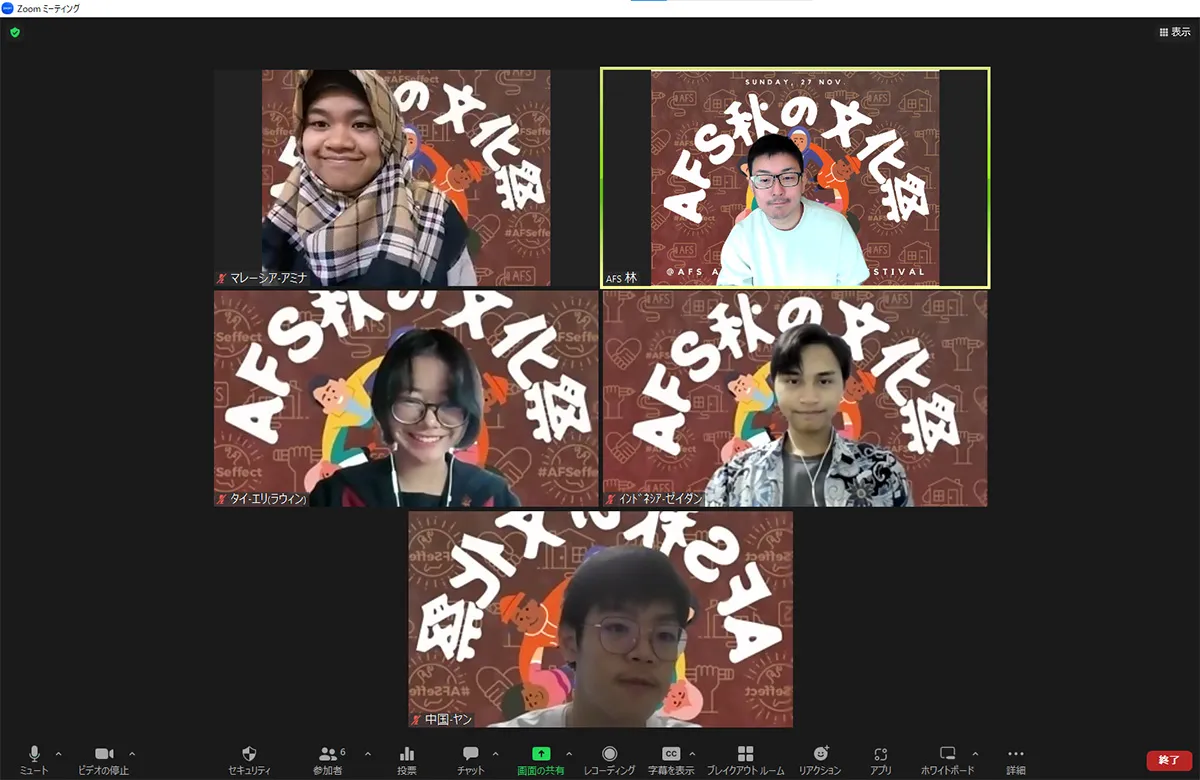This screenshot has height=780, width=1200.
Task: Open ホワイトボード
Action: 947,758
